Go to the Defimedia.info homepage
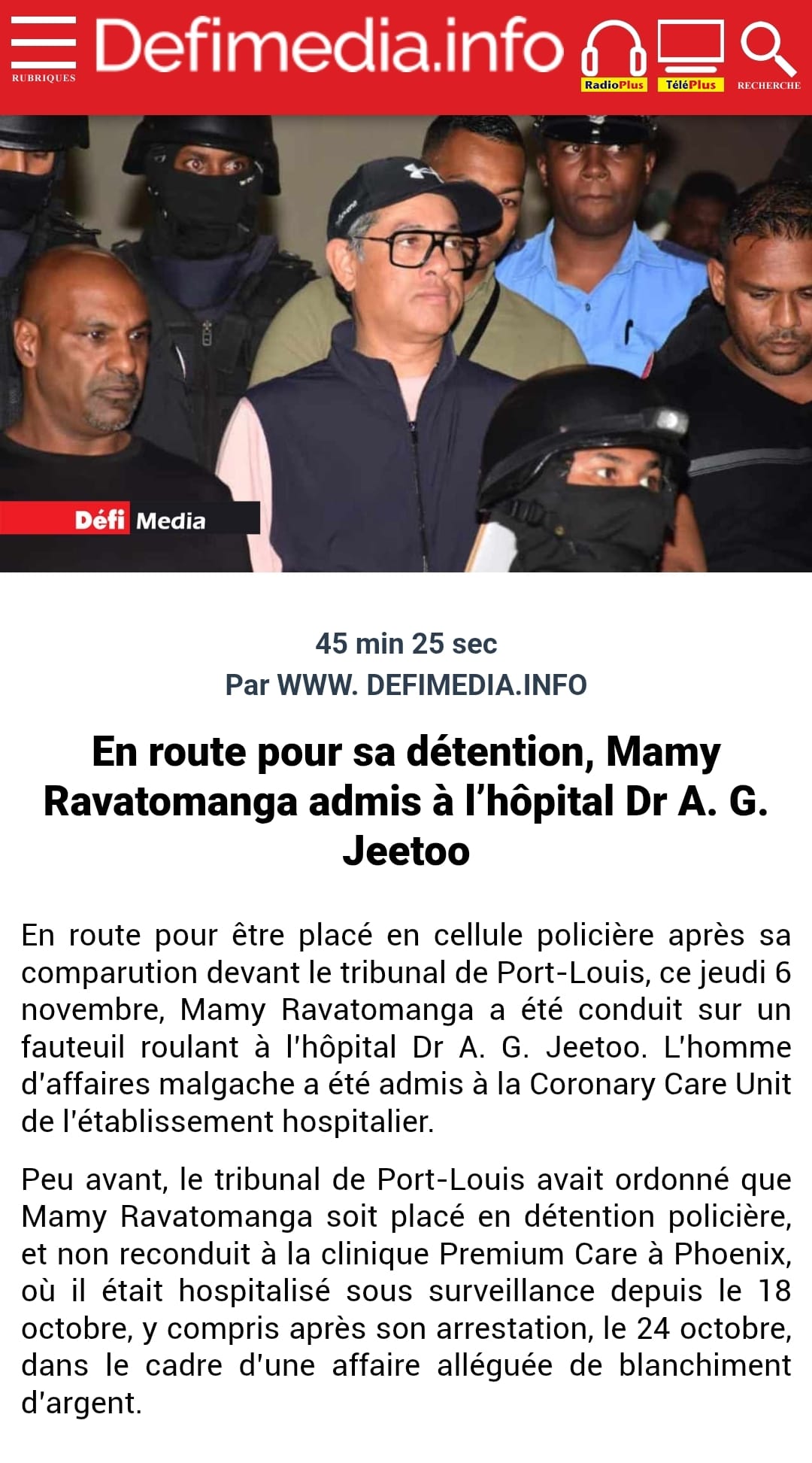Screen dimensions: 812x1463 pos(329,47)
